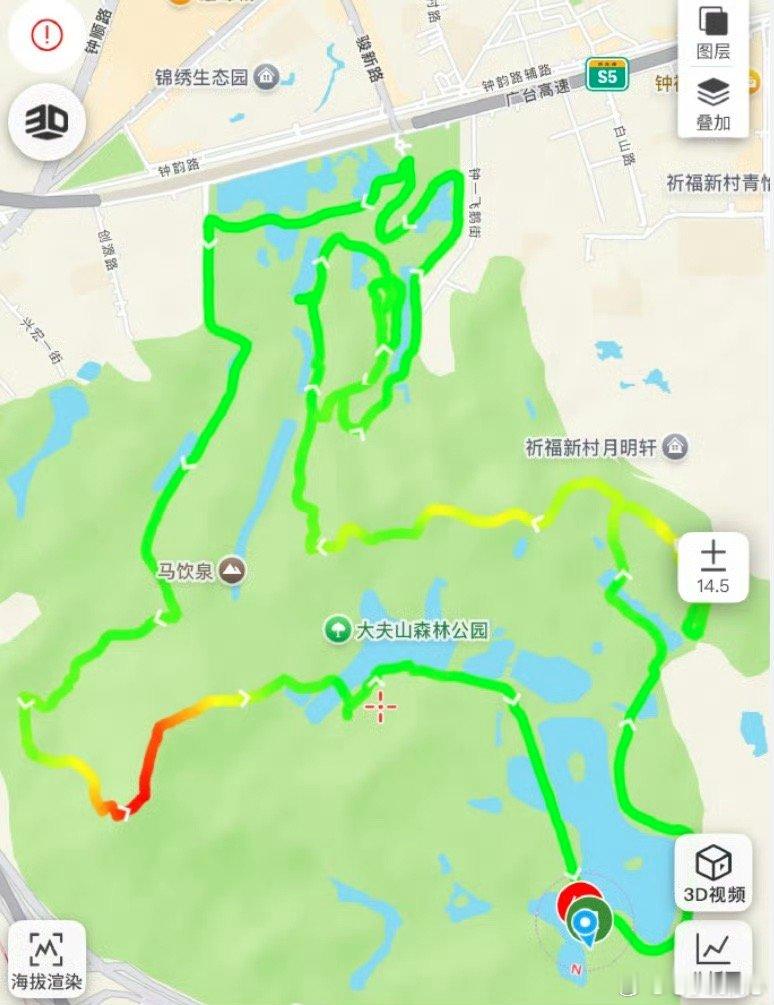Tap the 3D视频 cube icon

pos(712,867)
